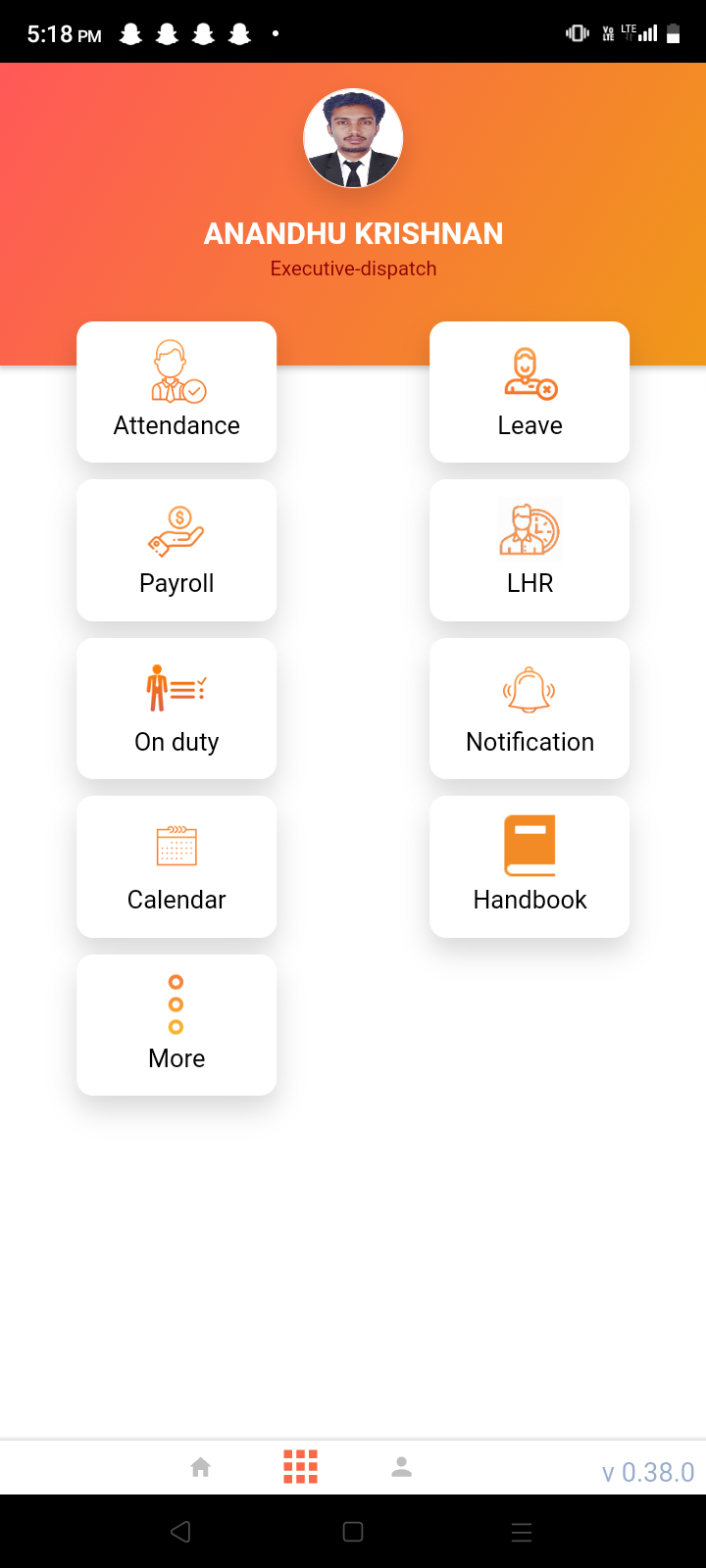Select the grid menu tab
Image resolution: width=706 pixels, height=1568 pixels.
[x=300, y=1467]
